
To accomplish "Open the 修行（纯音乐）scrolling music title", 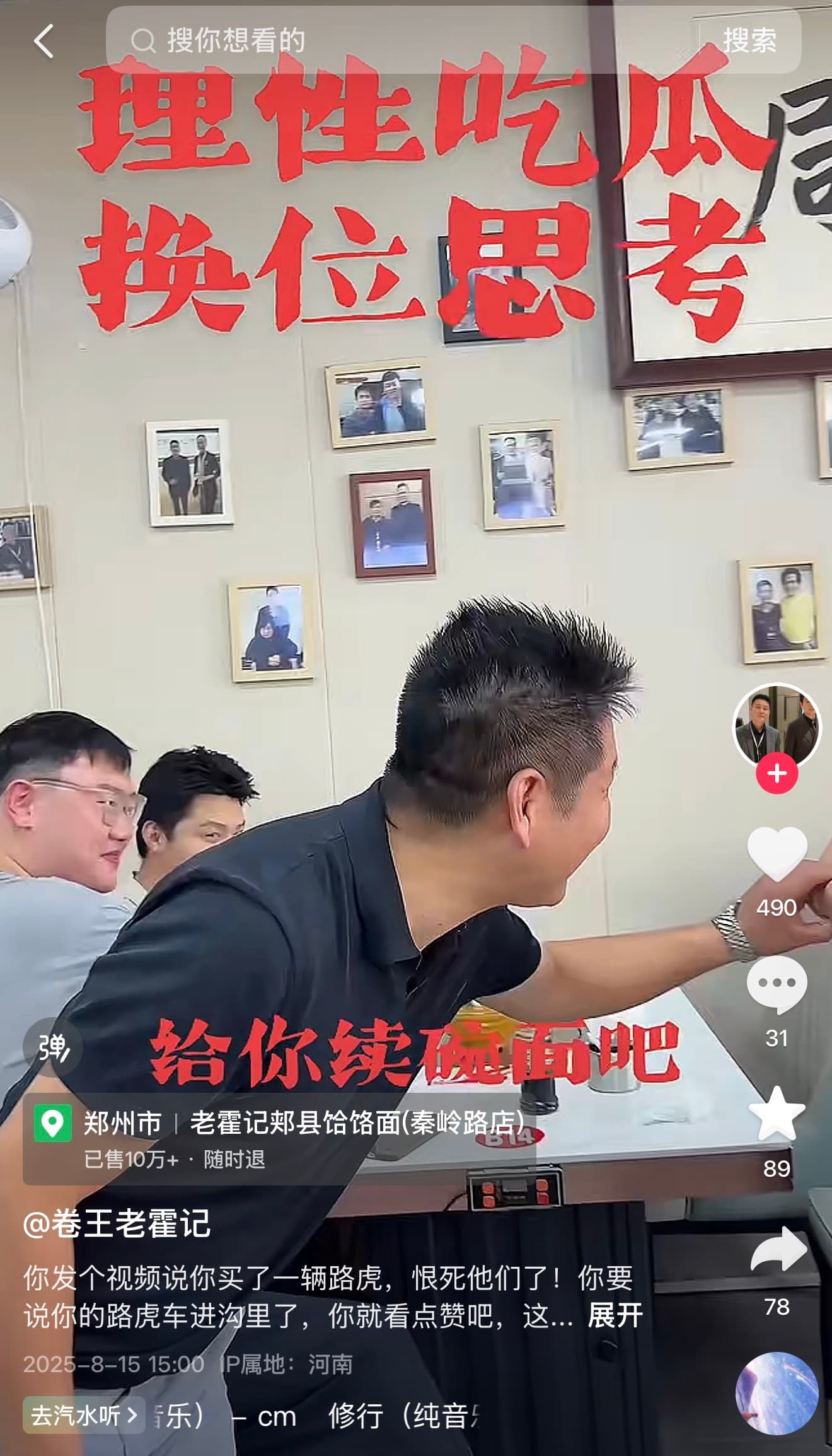I will point(353,1416).
